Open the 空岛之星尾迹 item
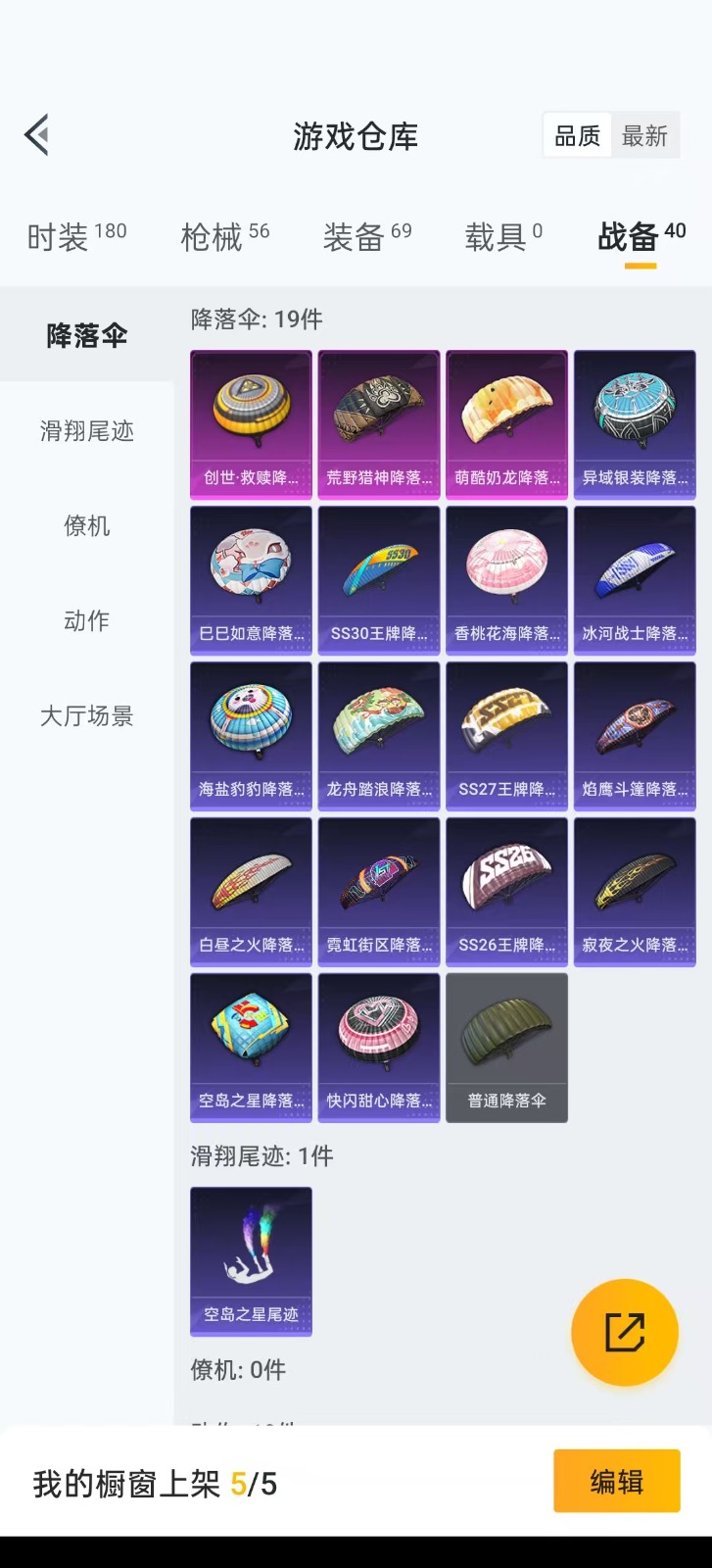Viewport: 712px width, 1568px height. [x=251, y=1260]
